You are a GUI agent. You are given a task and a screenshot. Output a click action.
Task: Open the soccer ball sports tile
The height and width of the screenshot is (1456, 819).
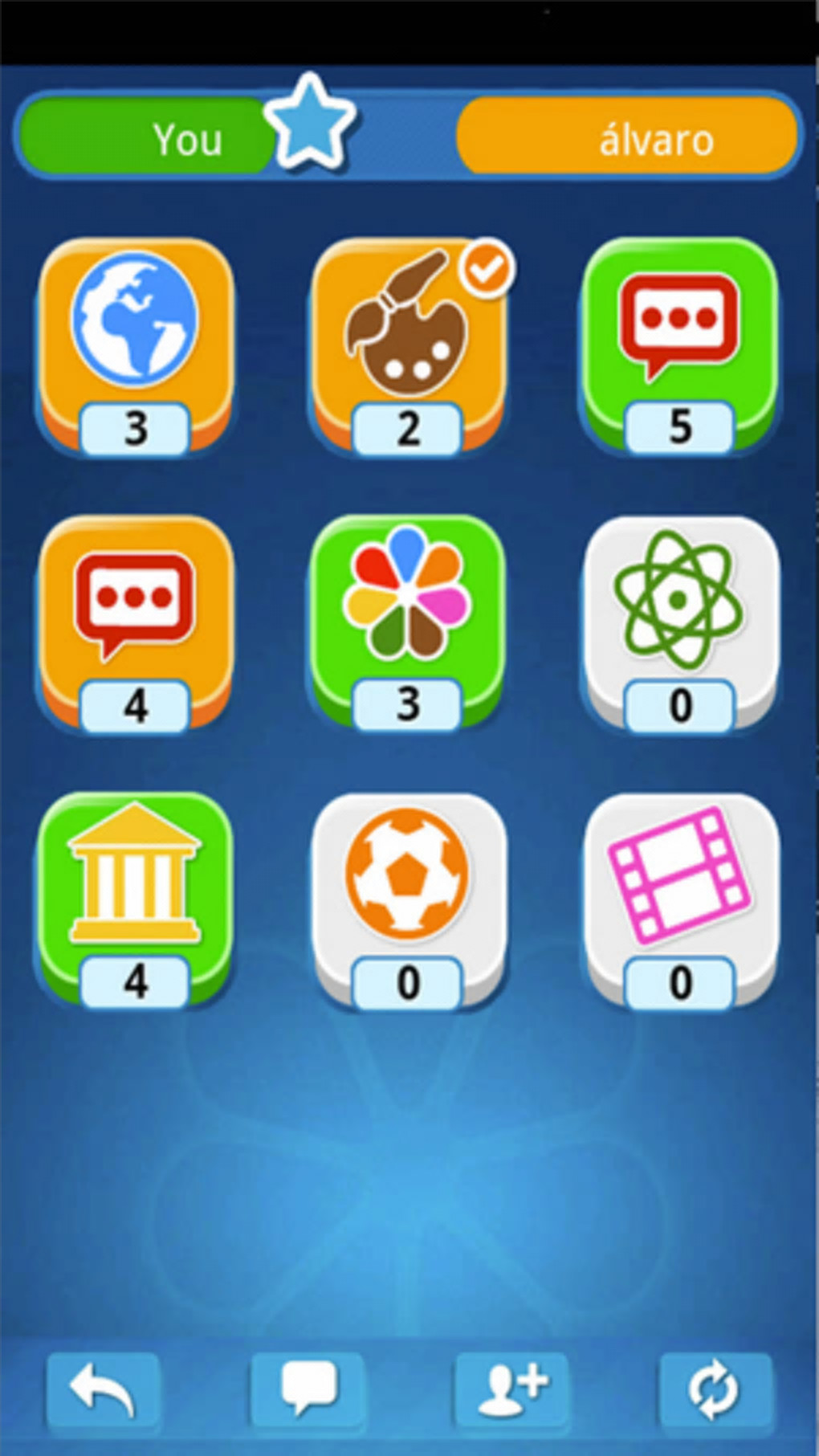coord(408,891)
